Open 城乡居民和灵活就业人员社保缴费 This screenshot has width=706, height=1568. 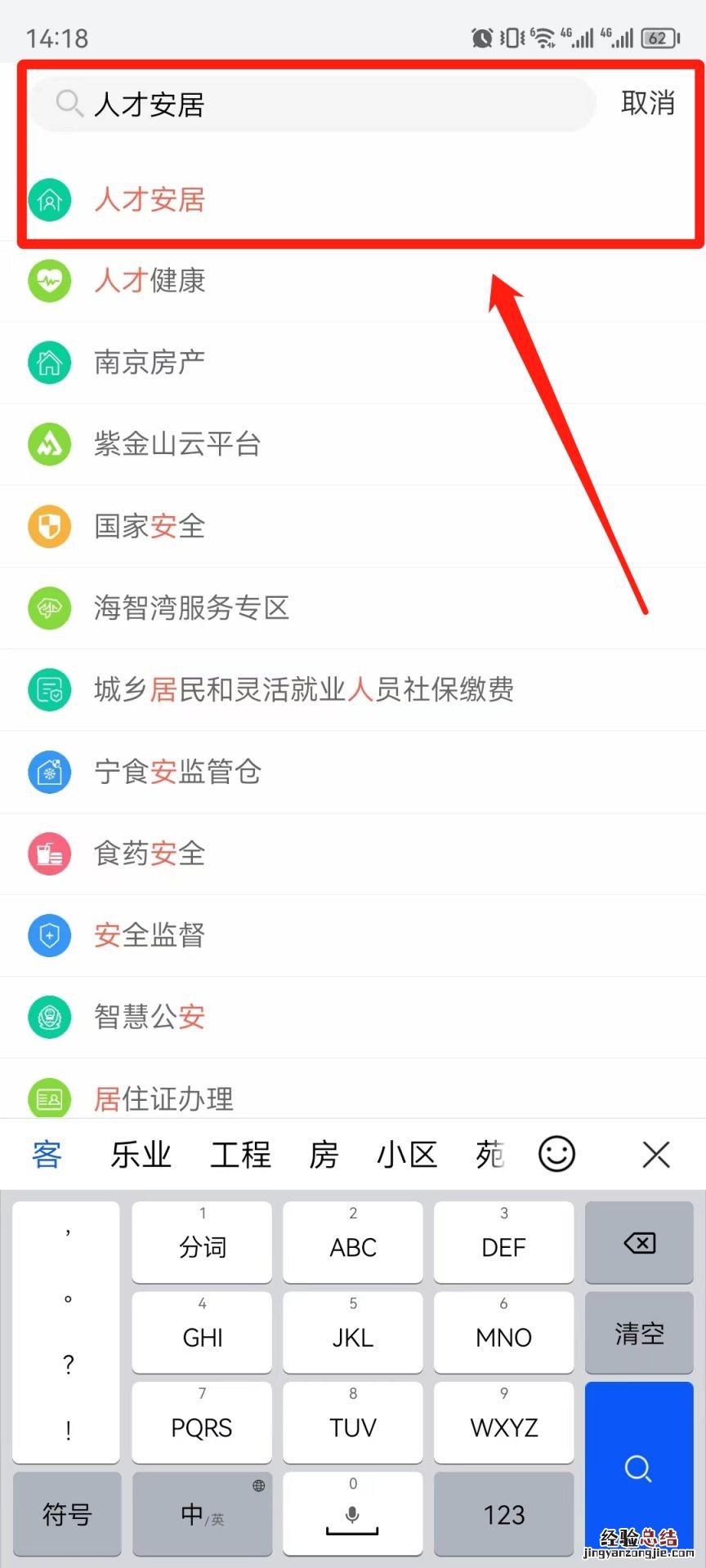(x=303, y=689)
